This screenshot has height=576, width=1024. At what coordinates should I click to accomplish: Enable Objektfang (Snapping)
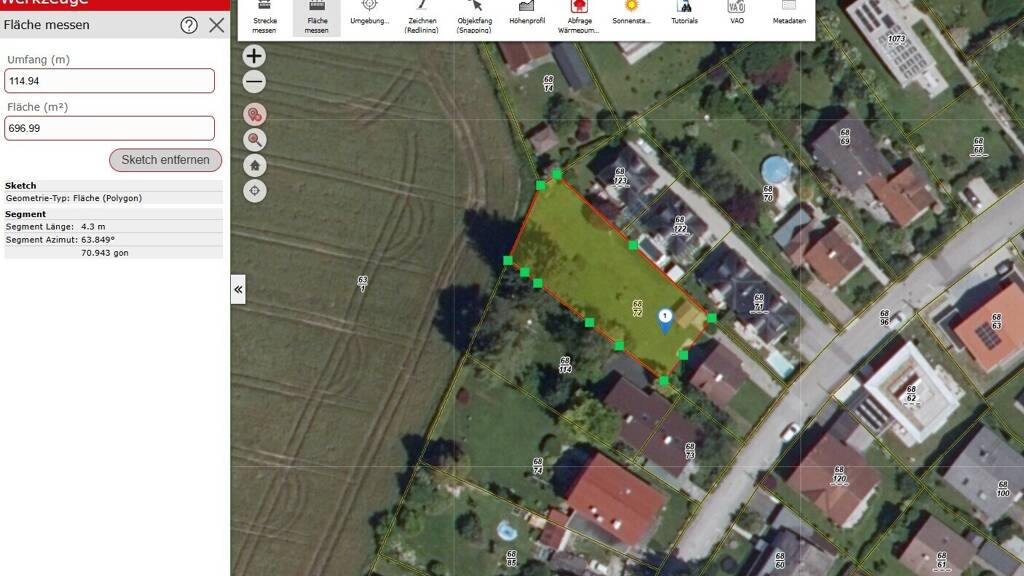[475, 18]
